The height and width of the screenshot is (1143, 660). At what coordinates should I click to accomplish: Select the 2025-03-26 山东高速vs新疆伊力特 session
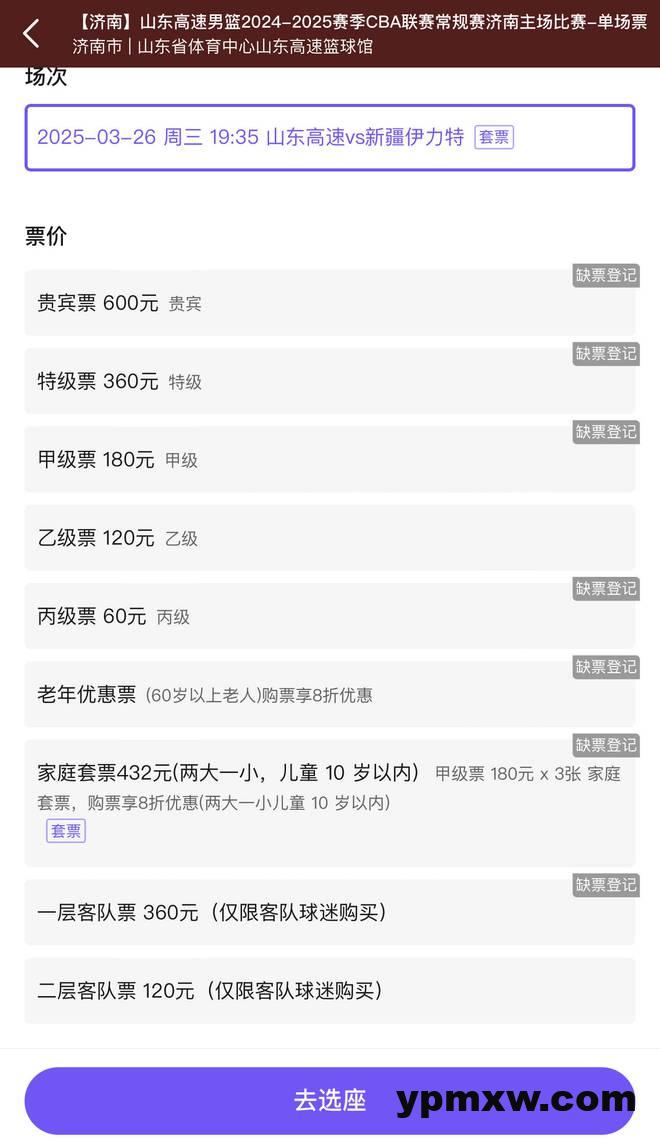(x=329, y=138)
